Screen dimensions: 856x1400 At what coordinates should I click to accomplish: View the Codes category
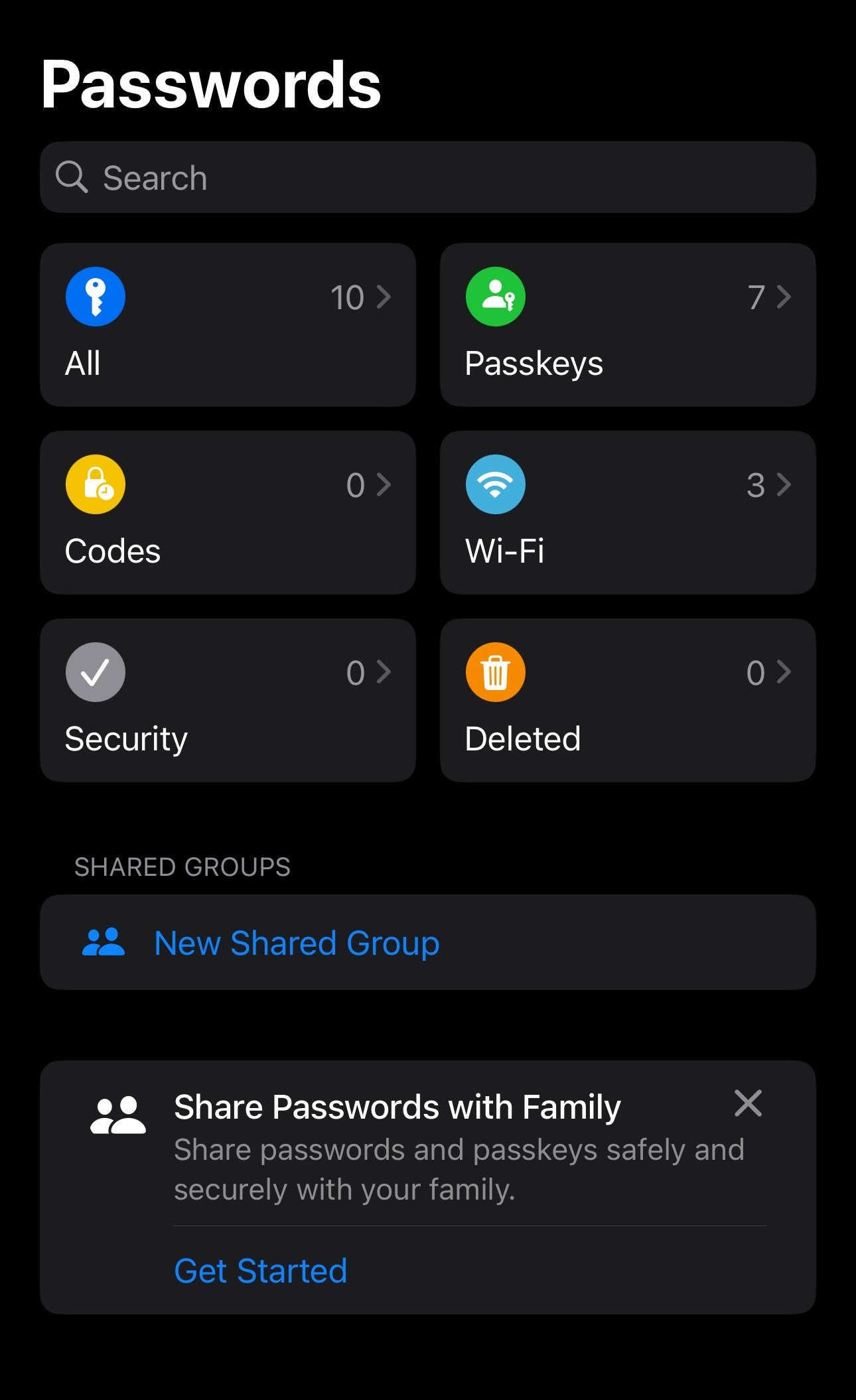pyautogui.click(x=228, y=512)
